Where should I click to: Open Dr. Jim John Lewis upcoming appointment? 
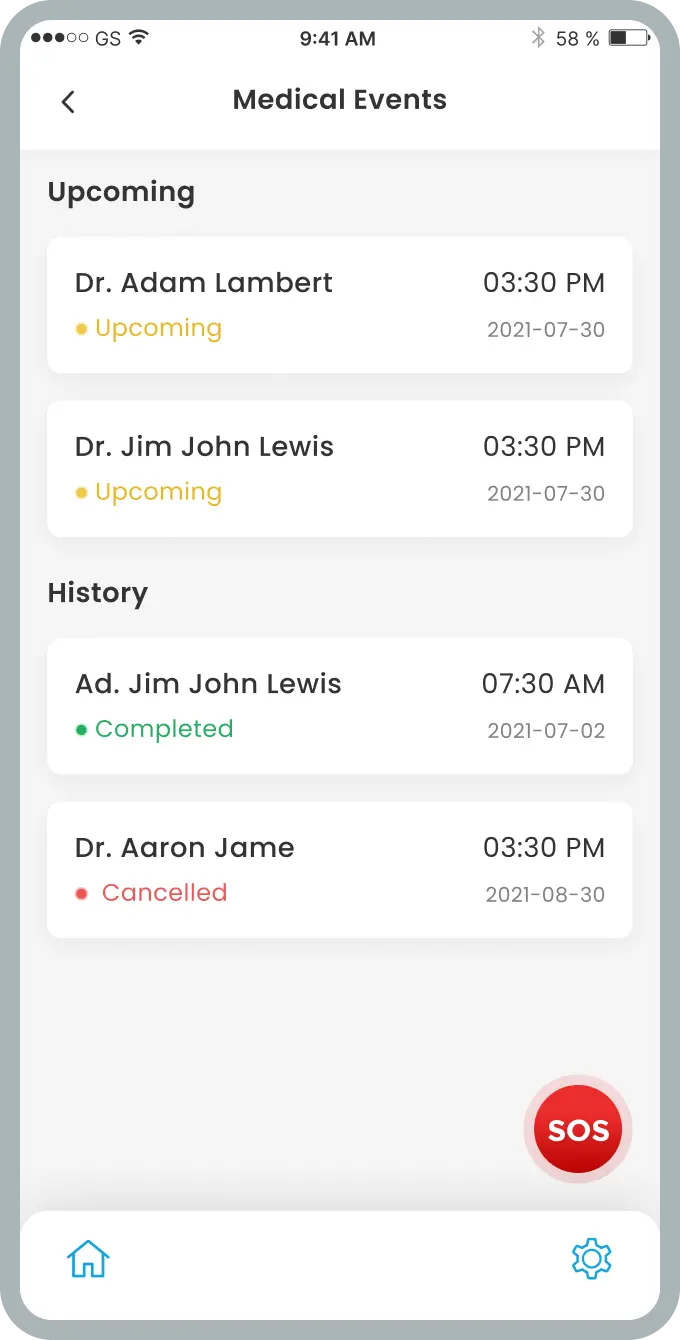[x=340, y=469]
